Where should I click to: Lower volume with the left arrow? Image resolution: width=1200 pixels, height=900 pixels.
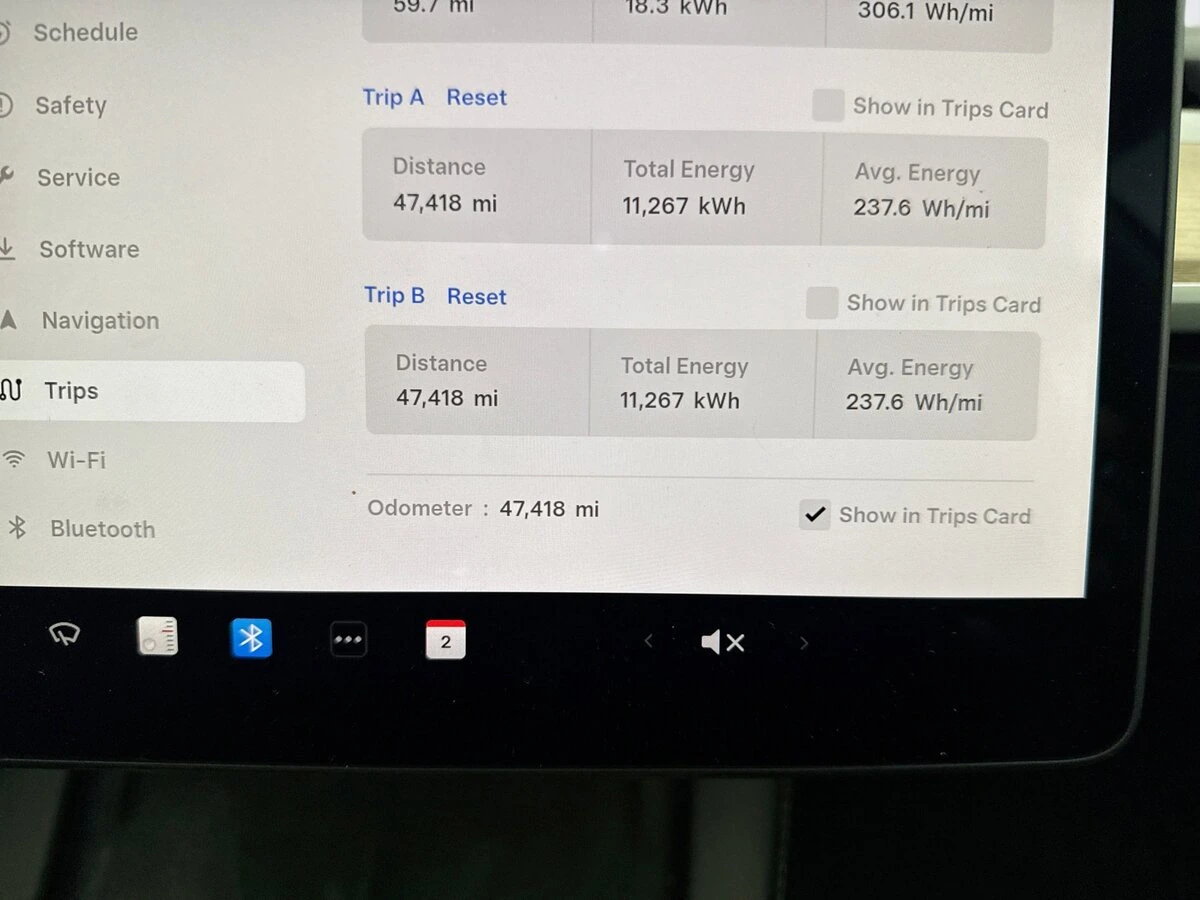coord(649,641)
